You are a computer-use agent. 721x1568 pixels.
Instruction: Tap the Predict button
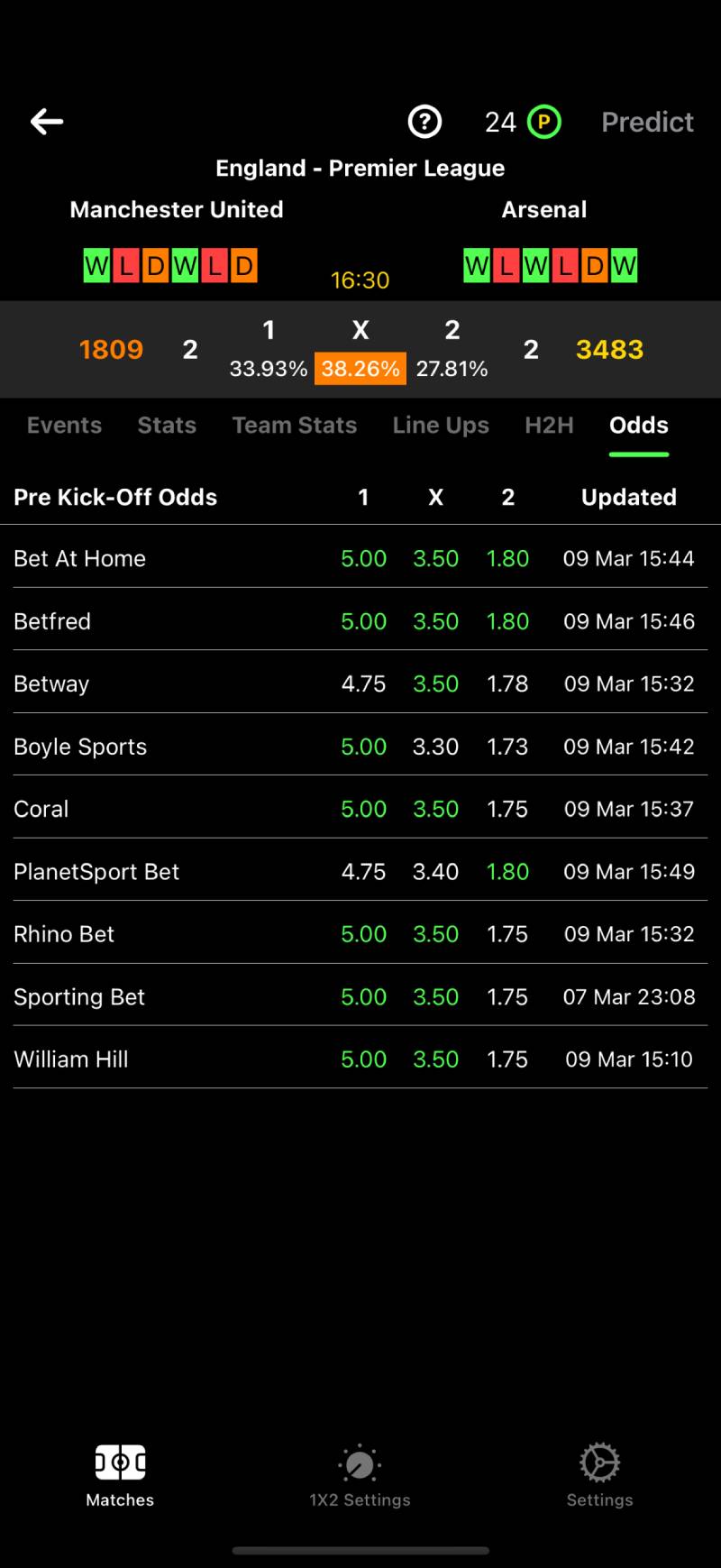[x=647, y=122]
